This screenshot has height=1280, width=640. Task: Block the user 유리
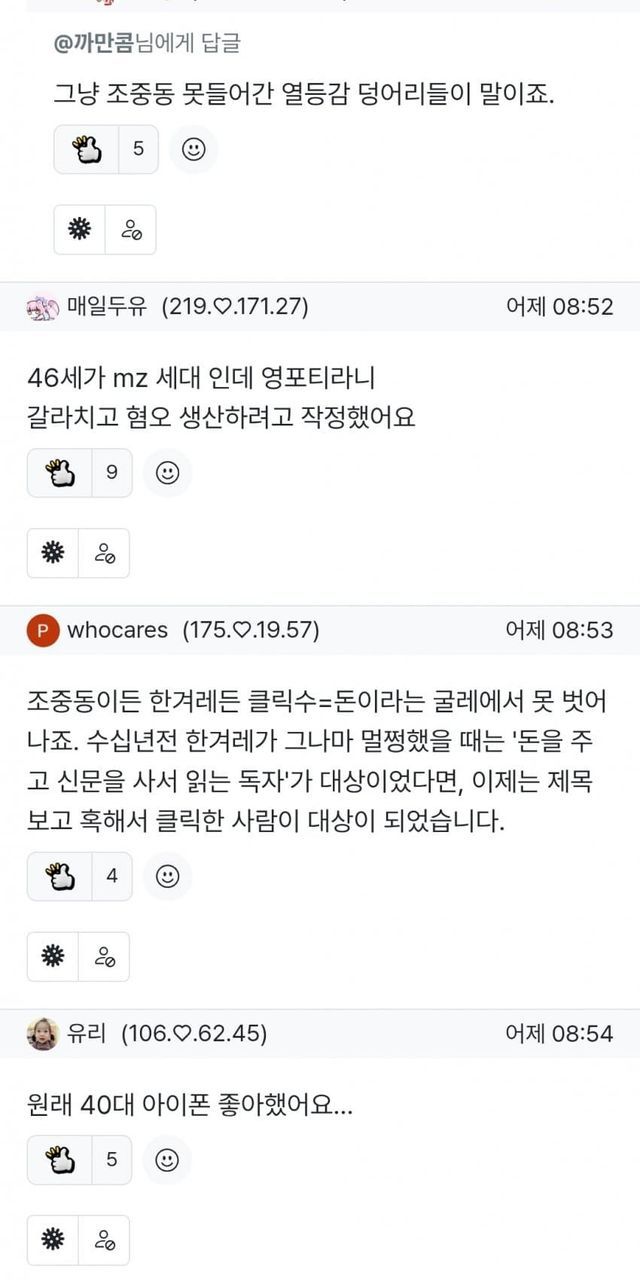(104, 1240)
